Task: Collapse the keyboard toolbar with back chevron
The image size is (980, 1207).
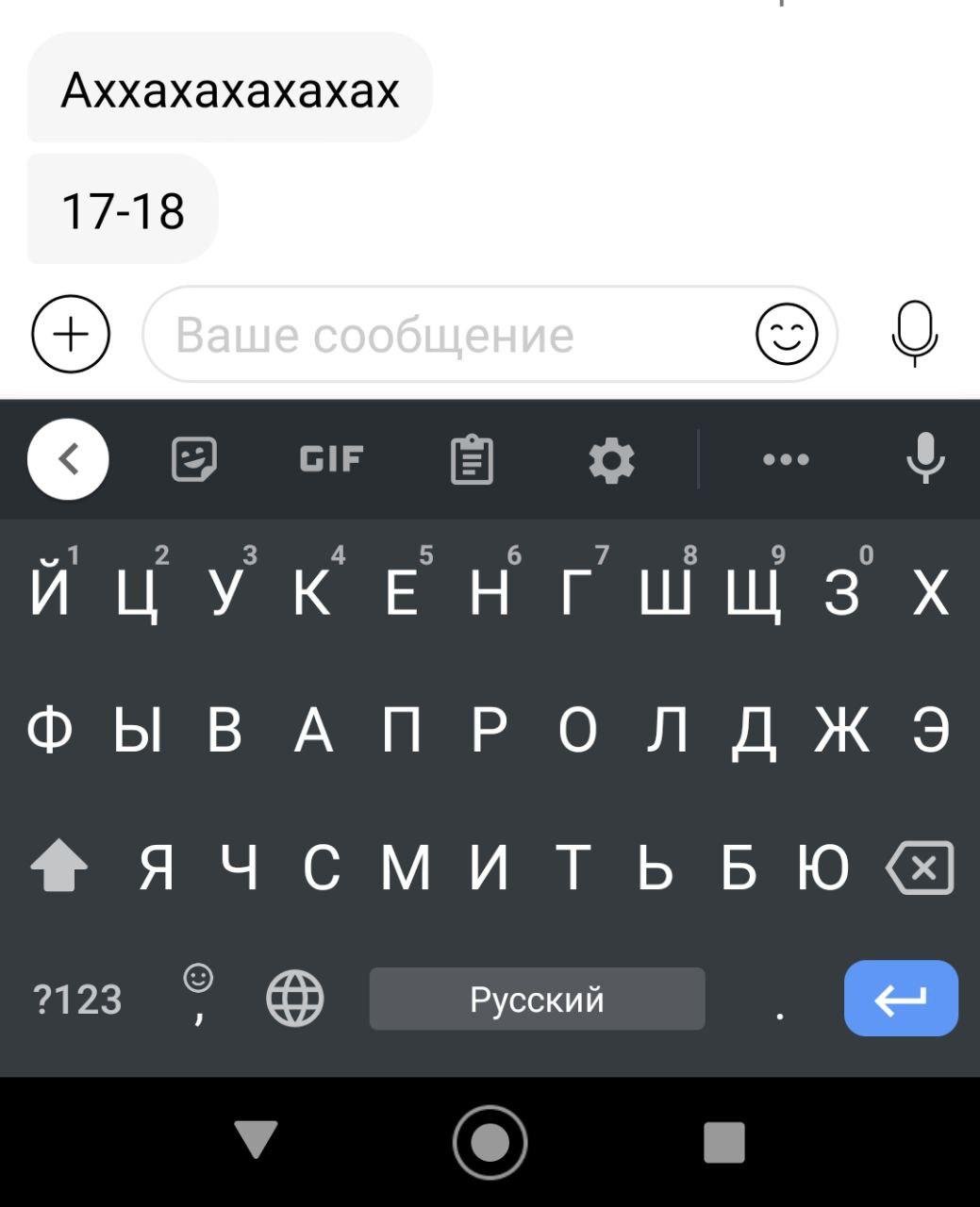Action: [x=68, y=459]
